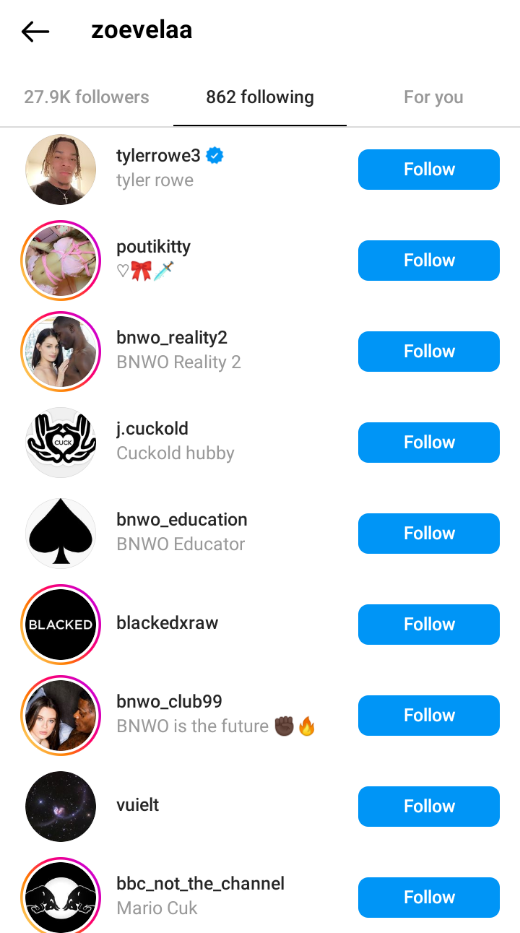The width and height of the screenshot is (520, 933).
Task: Follow vuielt
Action: (428, 806)
